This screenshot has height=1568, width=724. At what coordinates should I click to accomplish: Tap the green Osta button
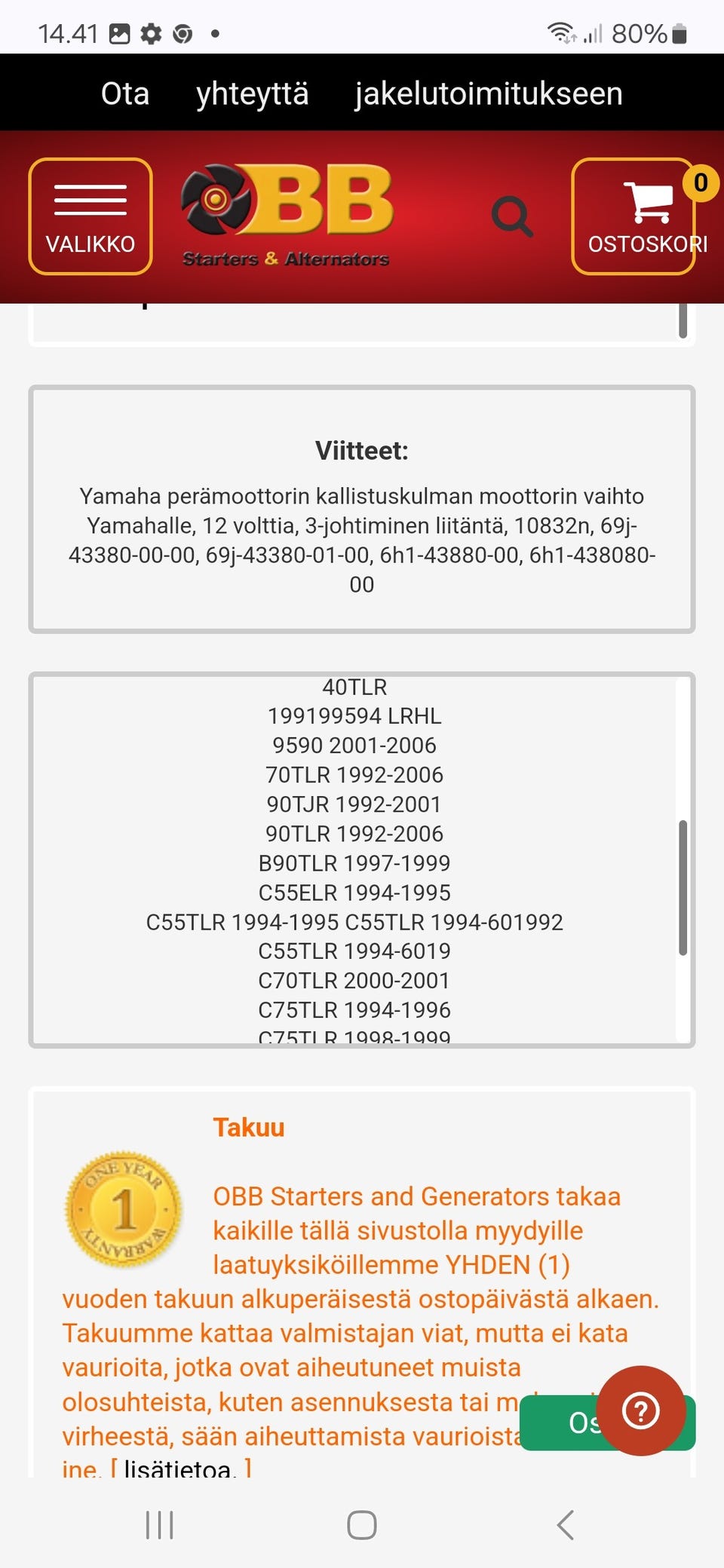(558, 1423)
